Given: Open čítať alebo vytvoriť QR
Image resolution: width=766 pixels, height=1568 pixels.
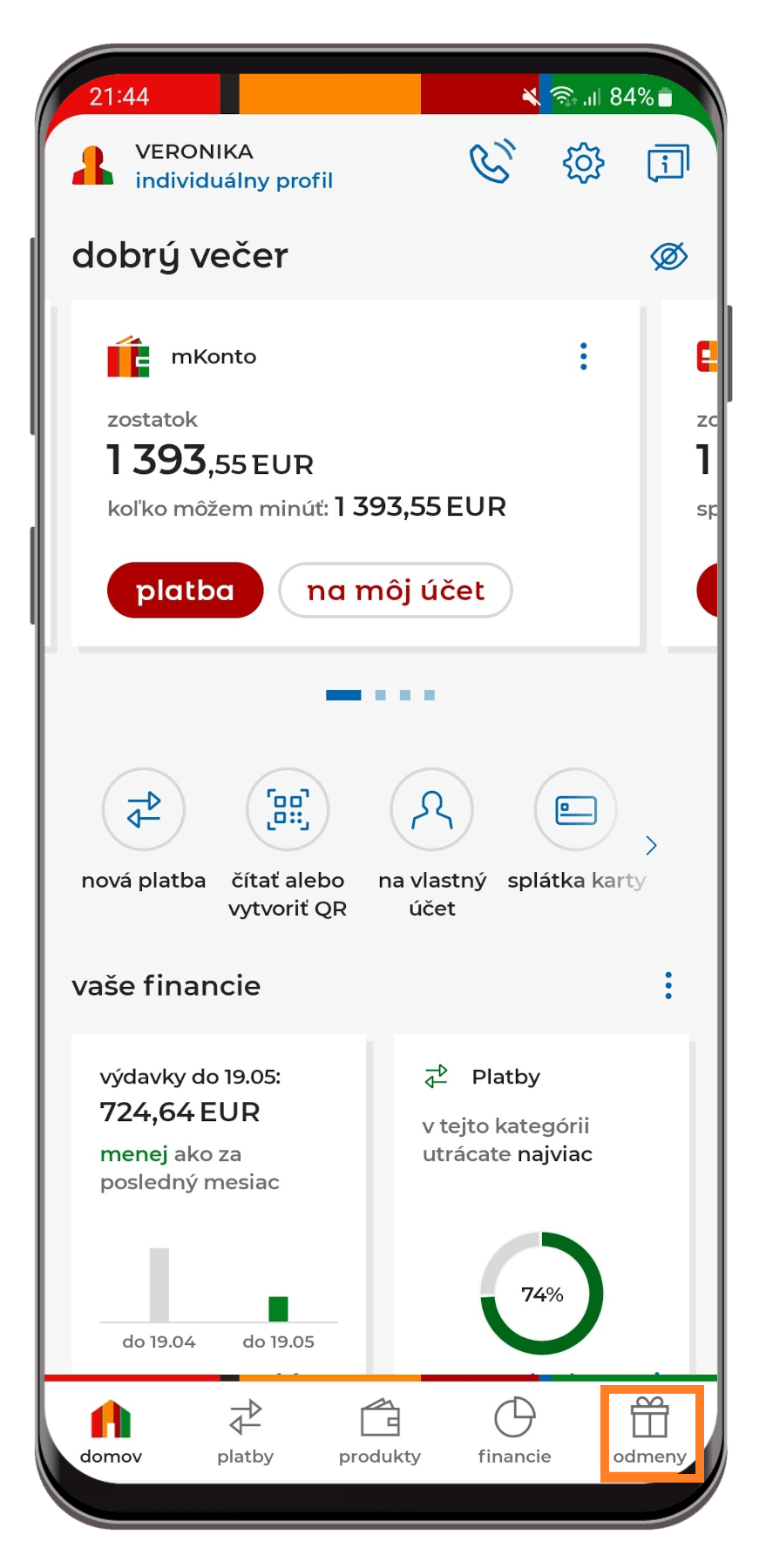Looking at the screenshot, I should point(288,810).
